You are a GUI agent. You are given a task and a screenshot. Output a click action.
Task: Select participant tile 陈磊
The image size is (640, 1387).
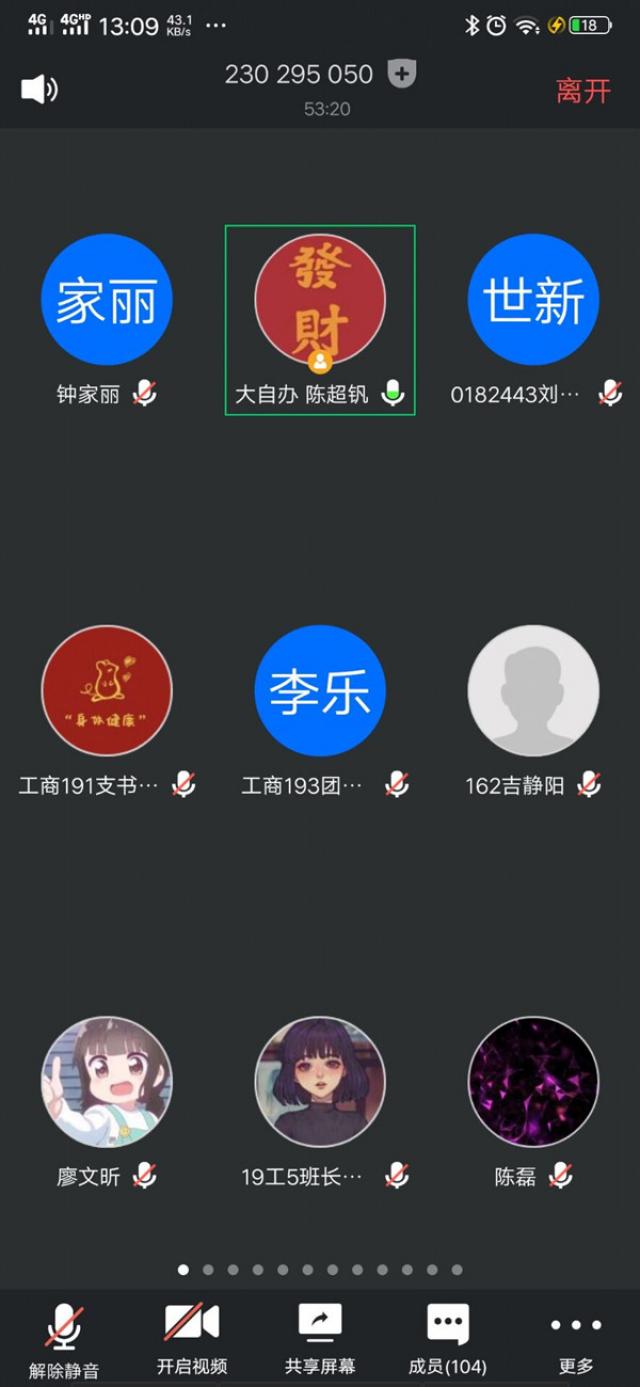[x=533, y=1082]
